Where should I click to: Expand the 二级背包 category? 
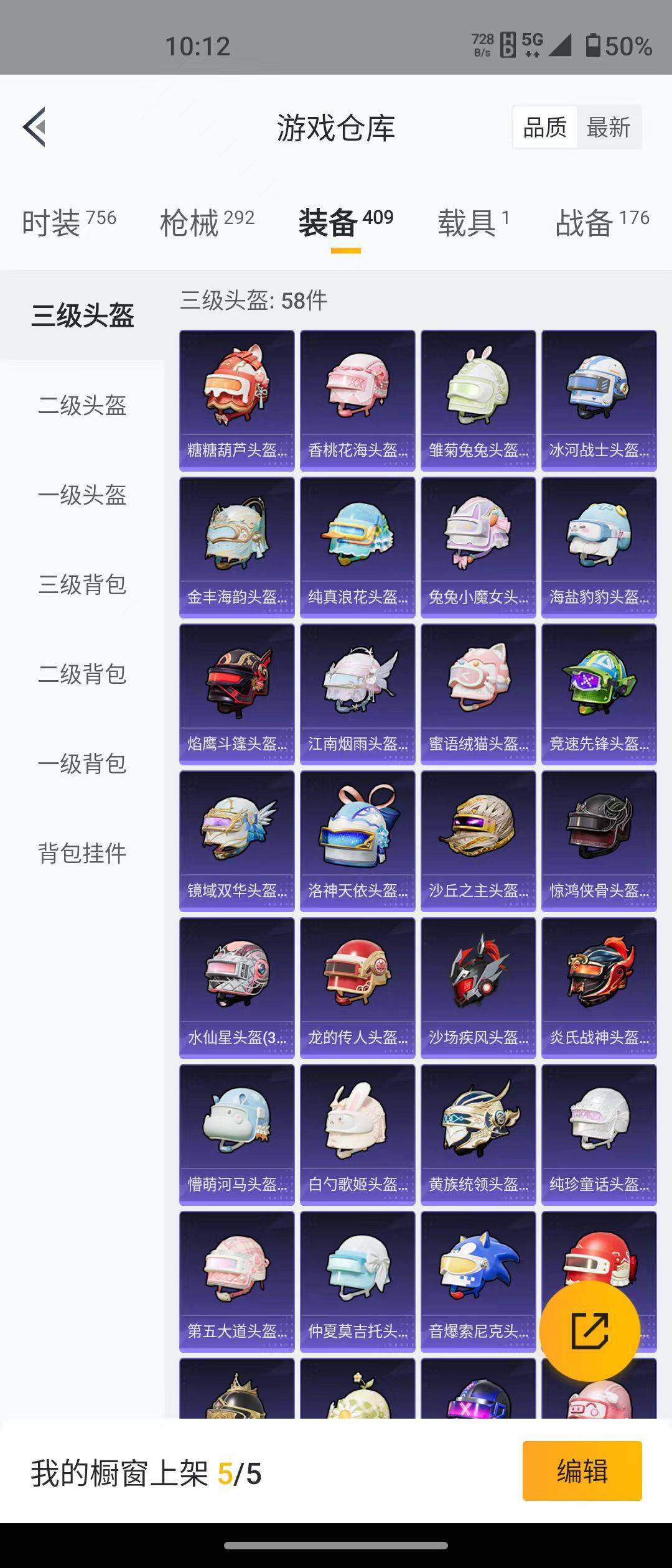[83, 675]
